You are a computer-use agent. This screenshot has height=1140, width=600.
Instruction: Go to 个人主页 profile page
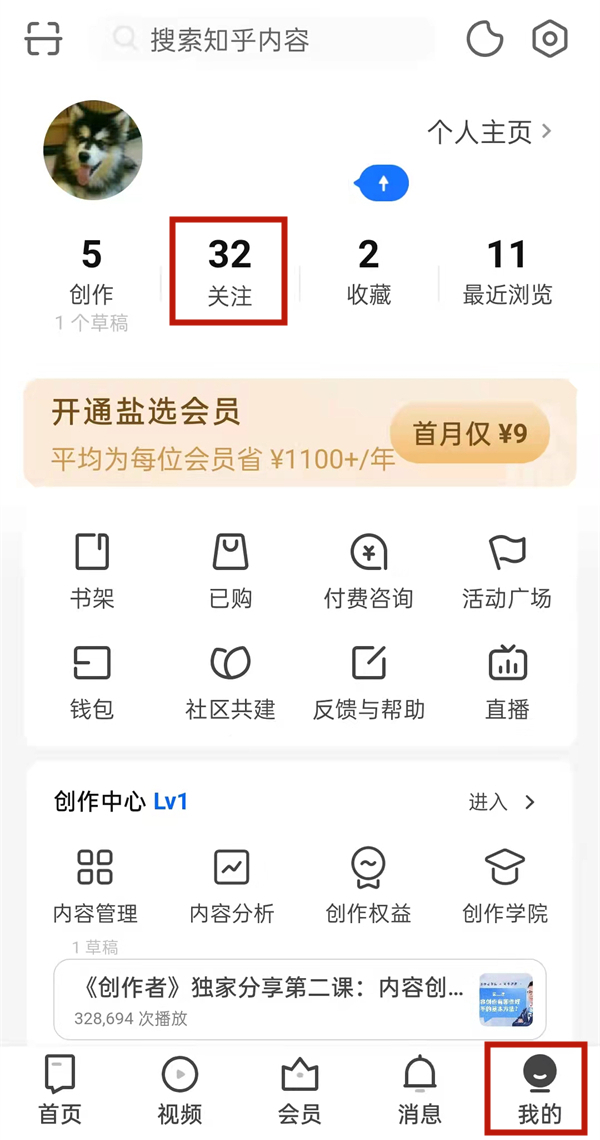pos(490,132)
